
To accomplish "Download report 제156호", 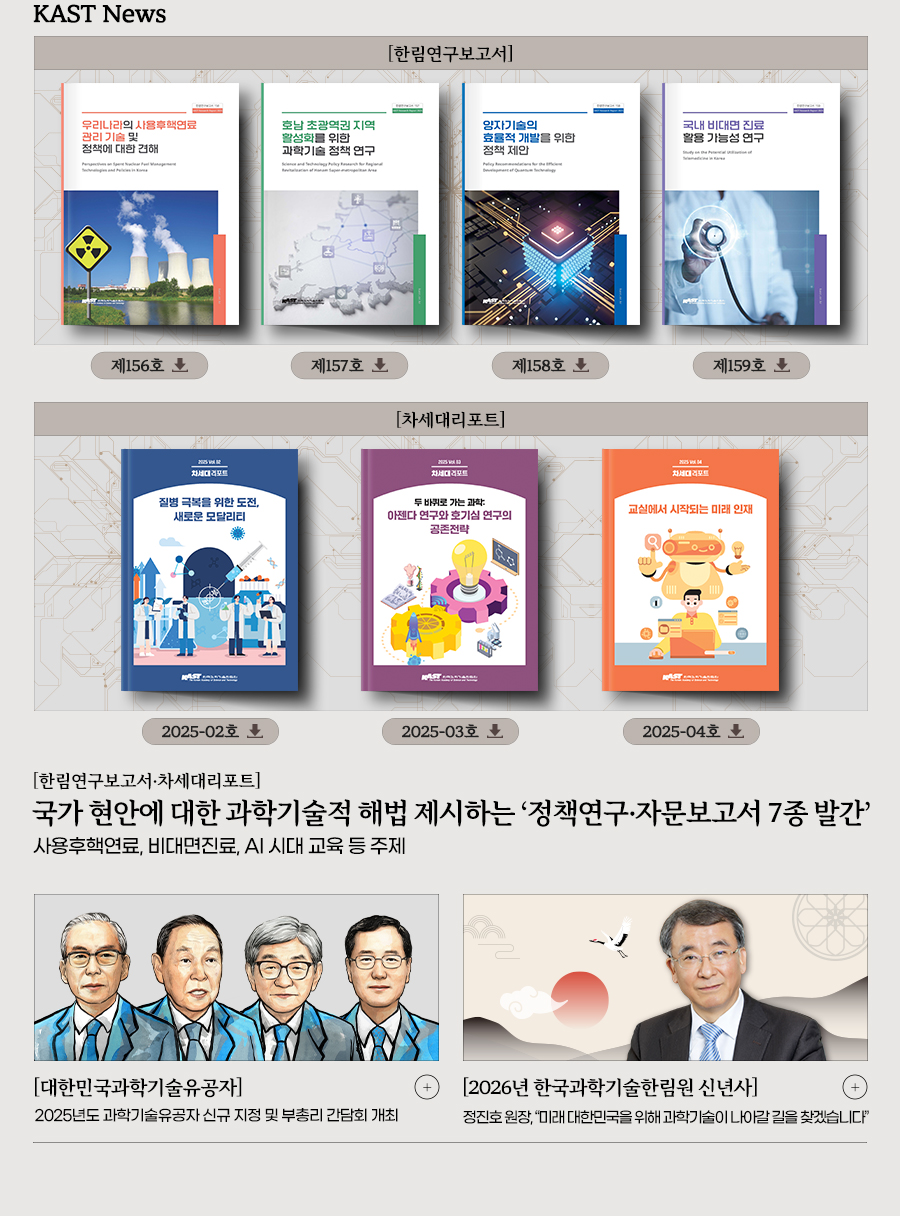I will coord(149,365).
